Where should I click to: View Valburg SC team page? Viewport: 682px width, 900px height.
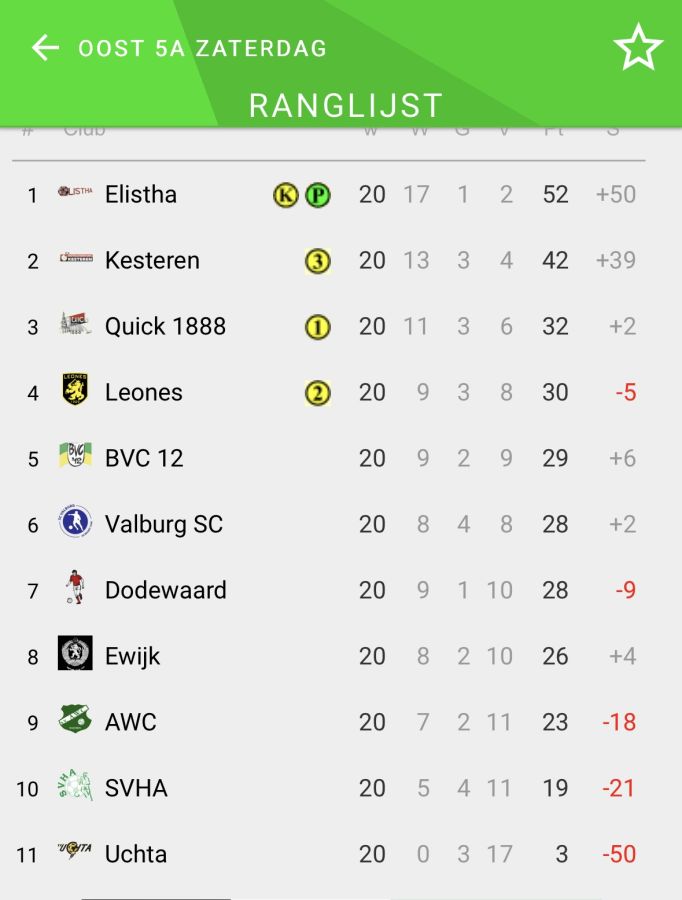(163, 524)
